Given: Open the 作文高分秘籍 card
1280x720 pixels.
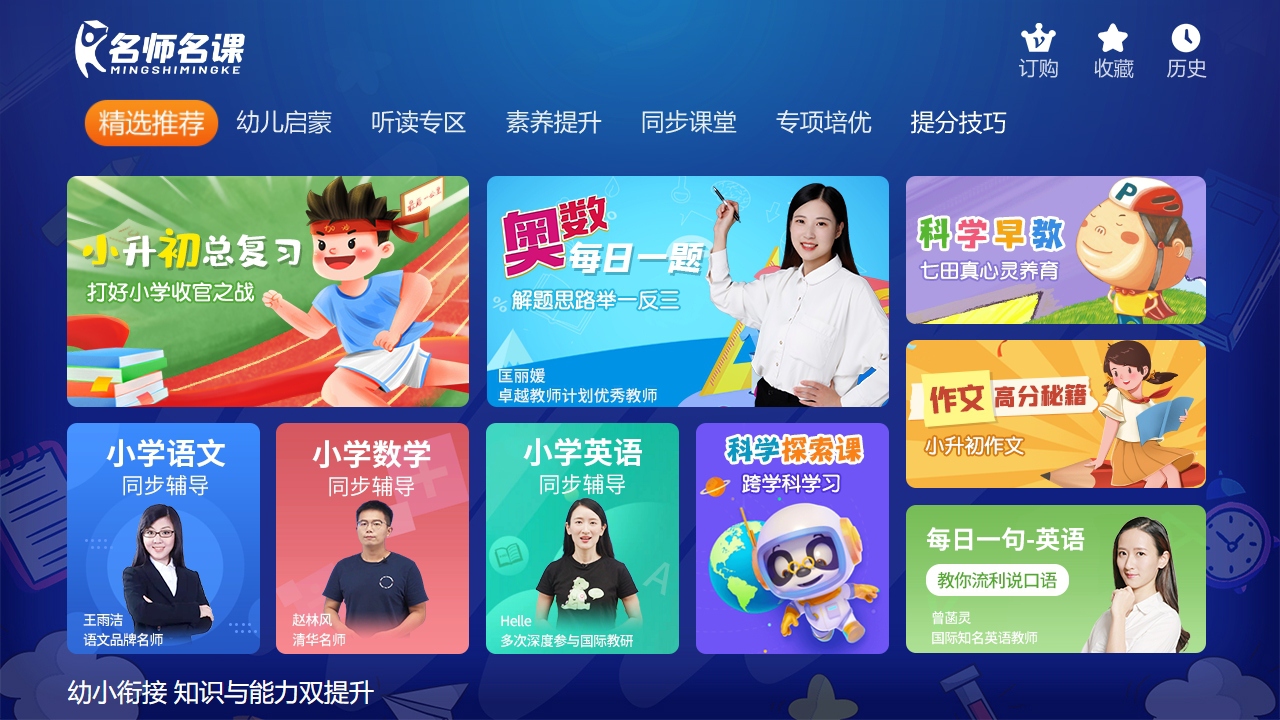Looking at the screenshot, I should point(1055,414).
